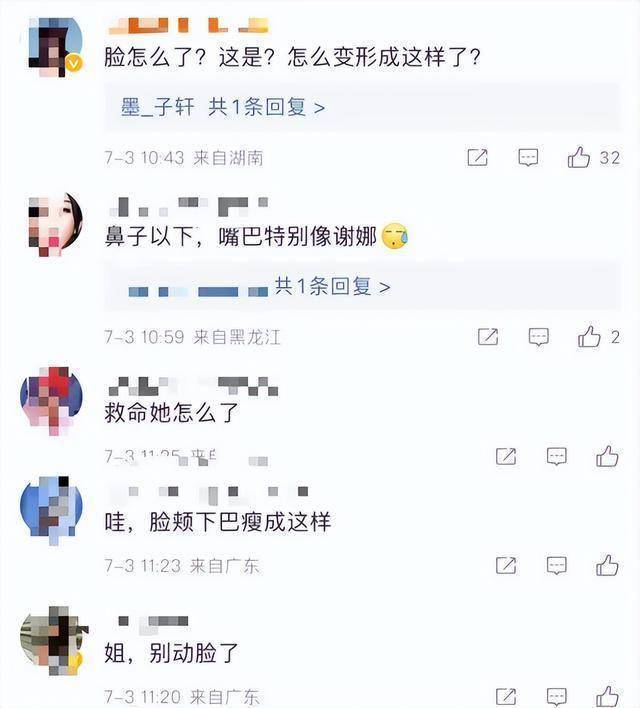Share the comment posted at 11:23
The height and width of the screenshot is (708, 640).
coord(506,566)
